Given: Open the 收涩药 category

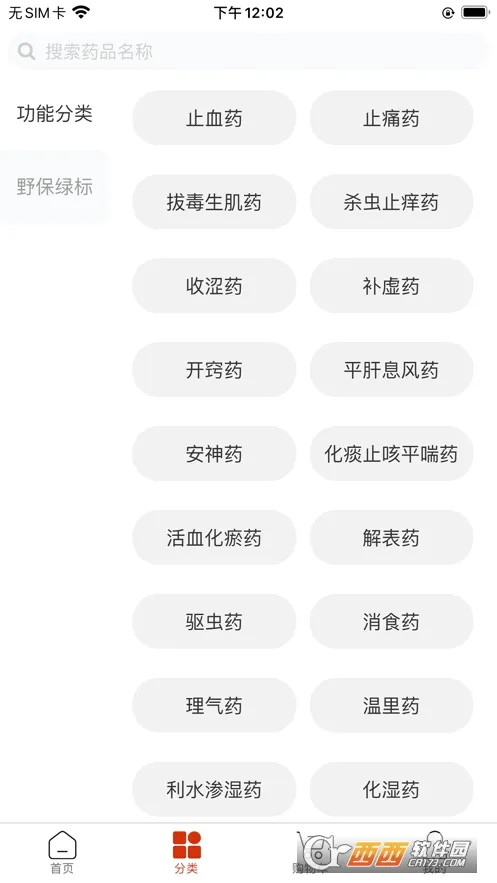Looking at the screenshot, I should click(214, 286).
